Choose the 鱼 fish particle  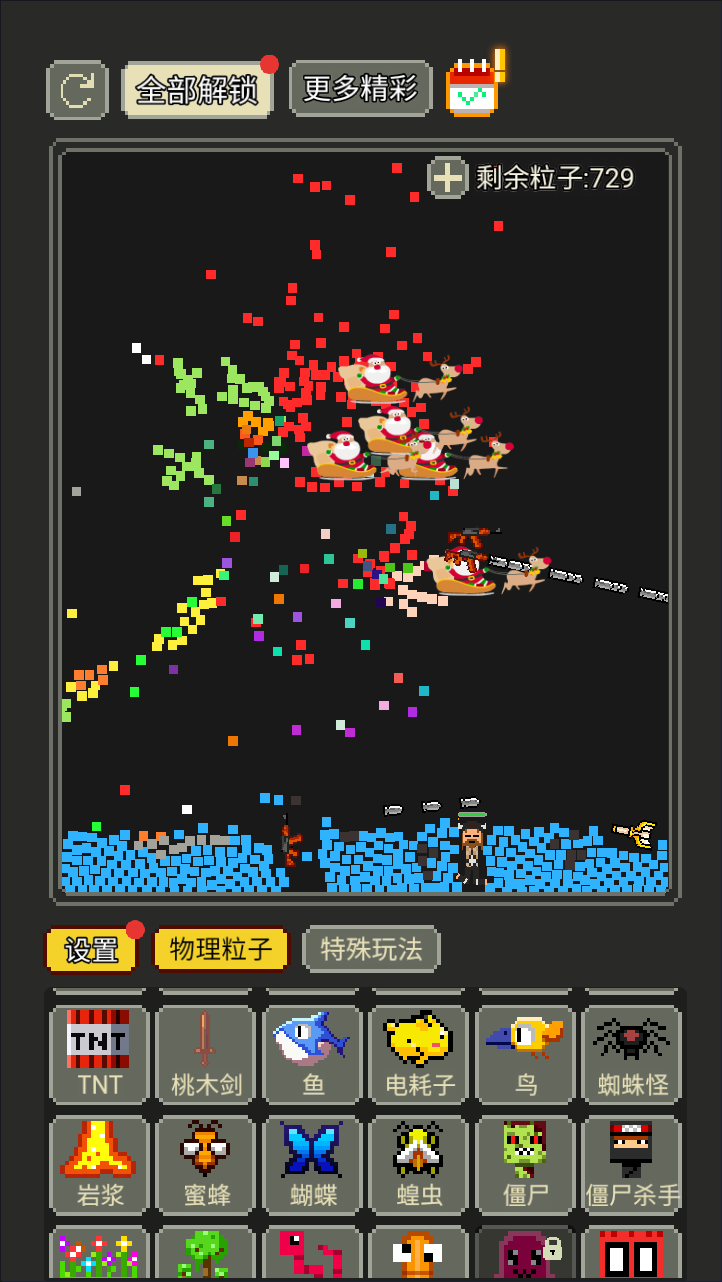(313, 1054)
